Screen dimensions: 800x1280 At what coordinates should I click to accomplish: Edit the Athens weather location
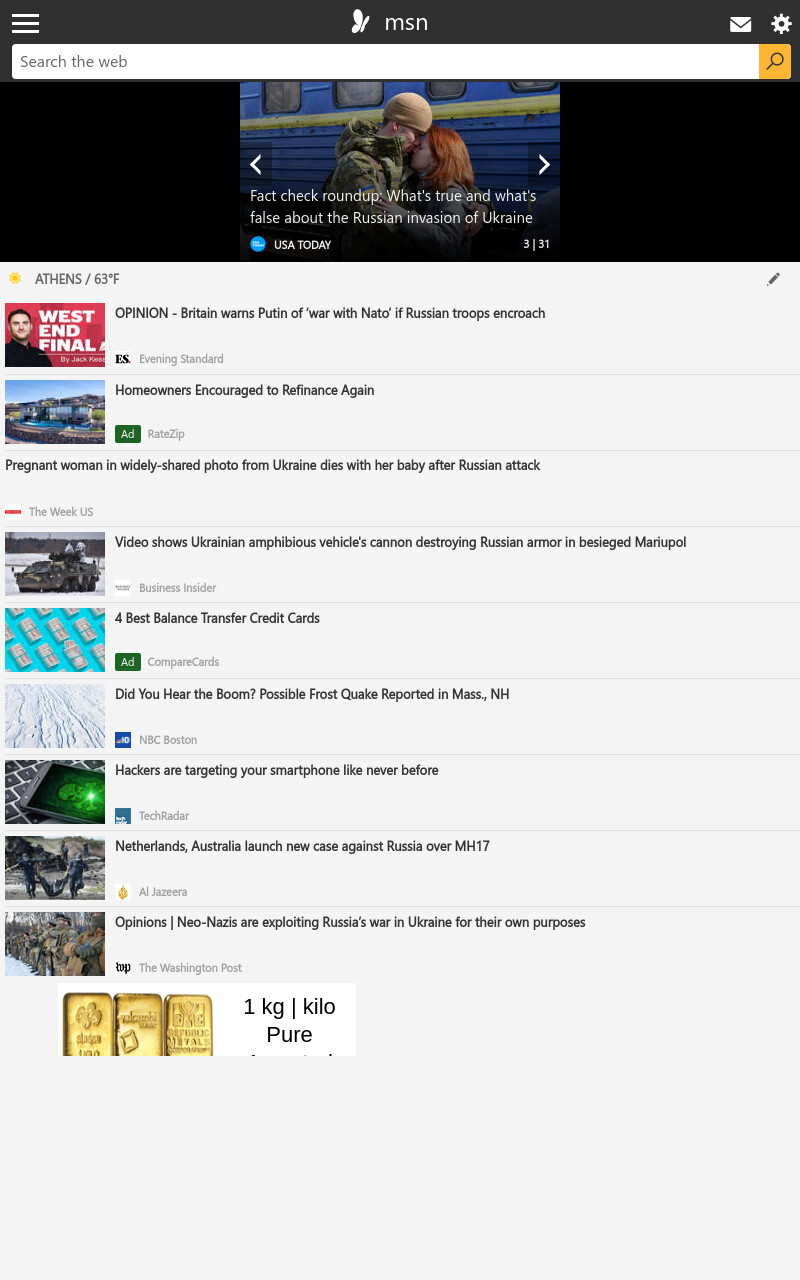tap(773, 279)
